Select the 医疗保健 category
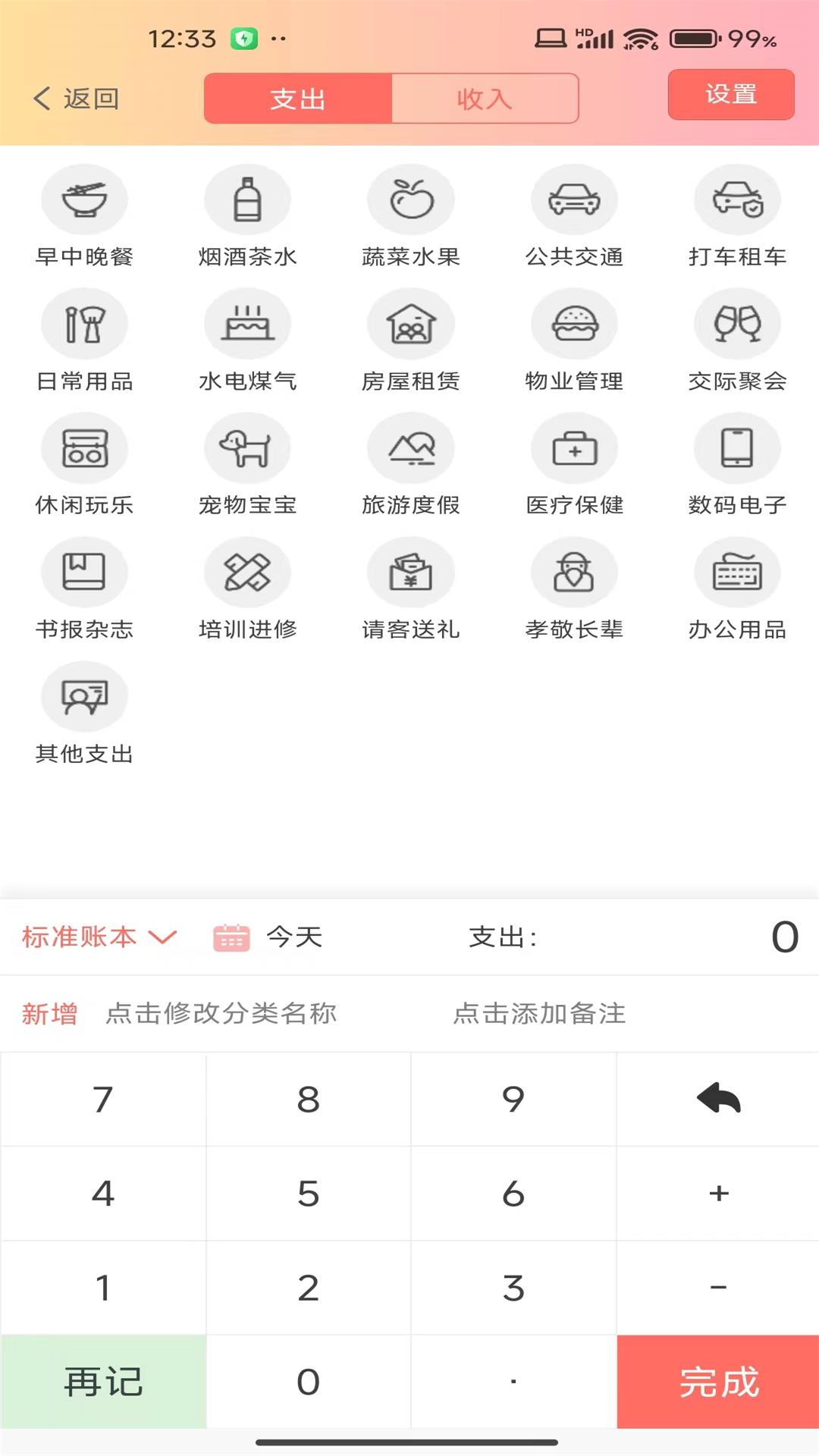 tap(574, 465)
